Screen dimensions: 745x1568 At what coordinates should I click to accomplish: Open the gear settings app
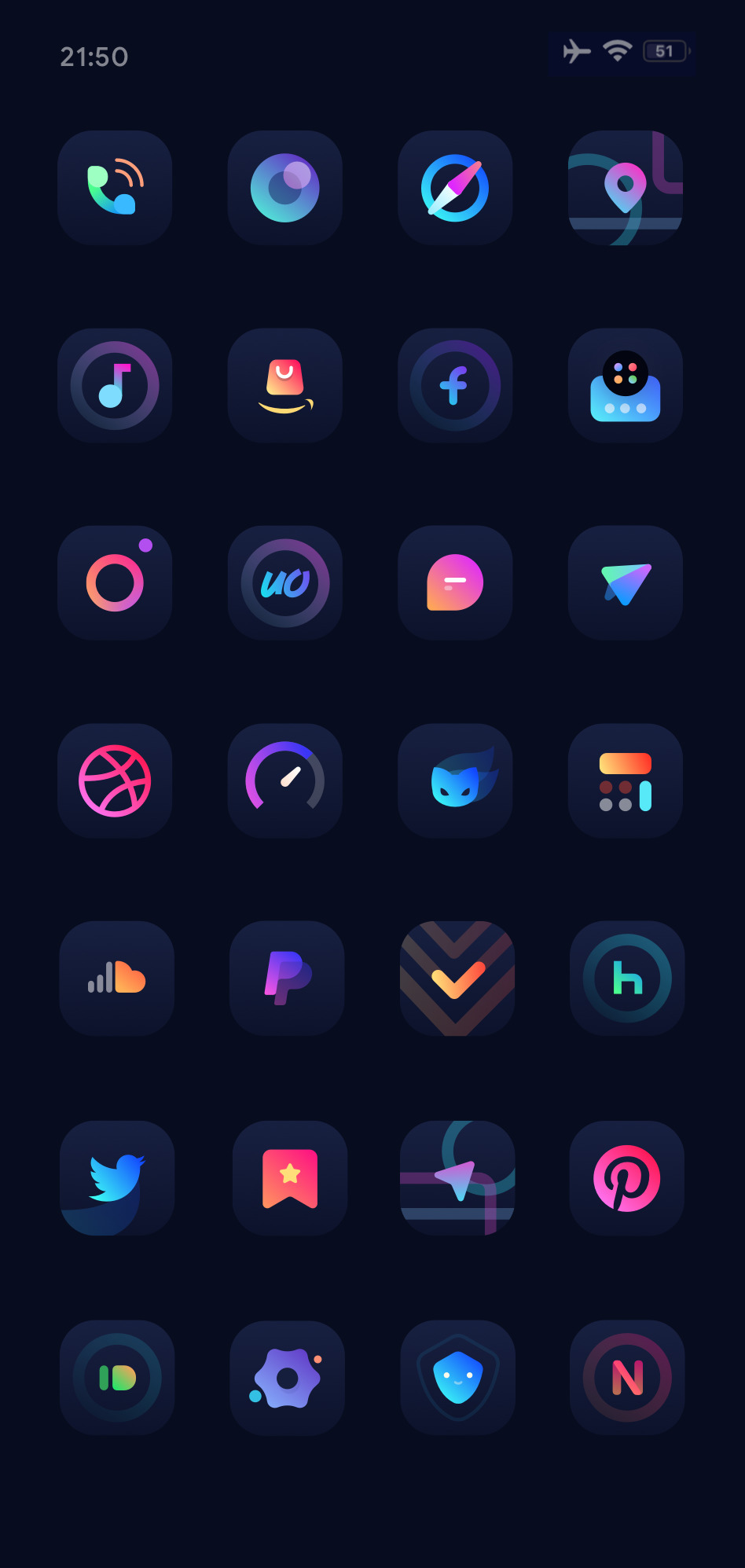click(x=288, y=1378)
